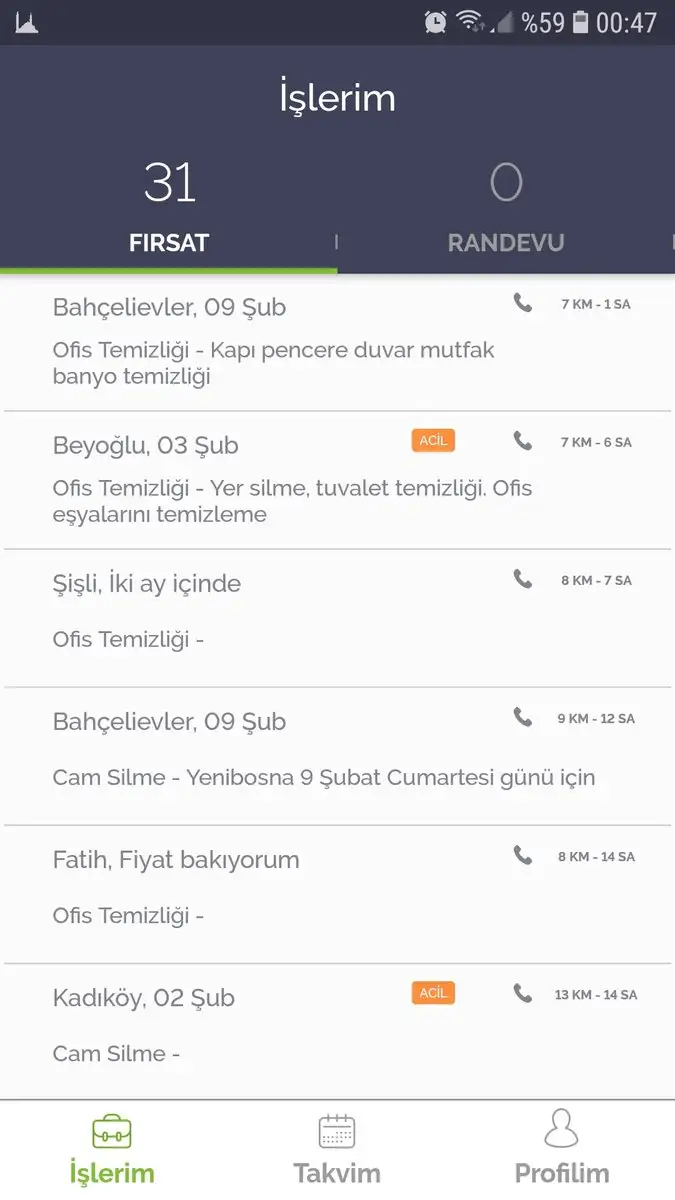675x1200 pixels.
Task: Go to the Takvim tab
Action: click(337, 1150)
